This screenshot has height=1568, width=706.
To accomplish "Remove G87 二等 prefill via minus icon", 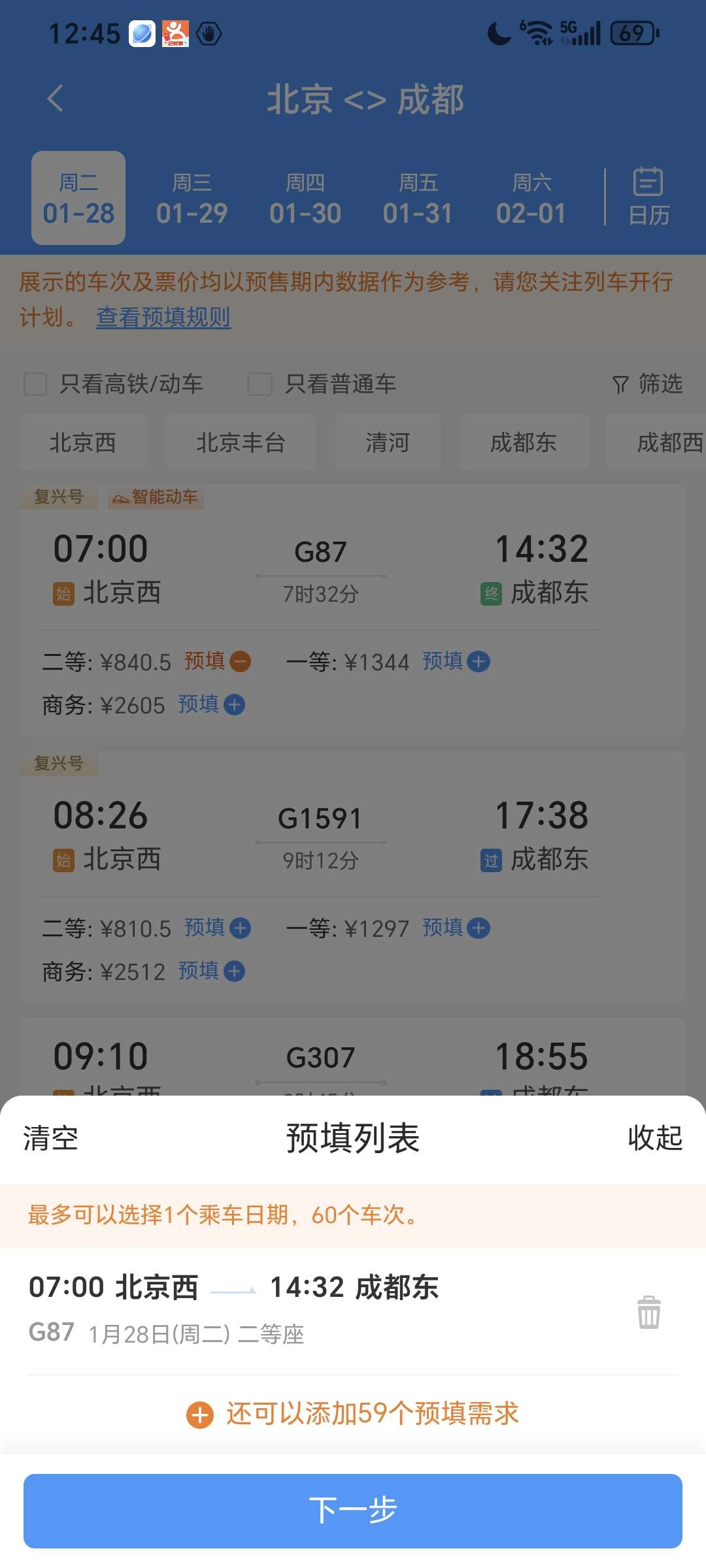I will [241, 662].
